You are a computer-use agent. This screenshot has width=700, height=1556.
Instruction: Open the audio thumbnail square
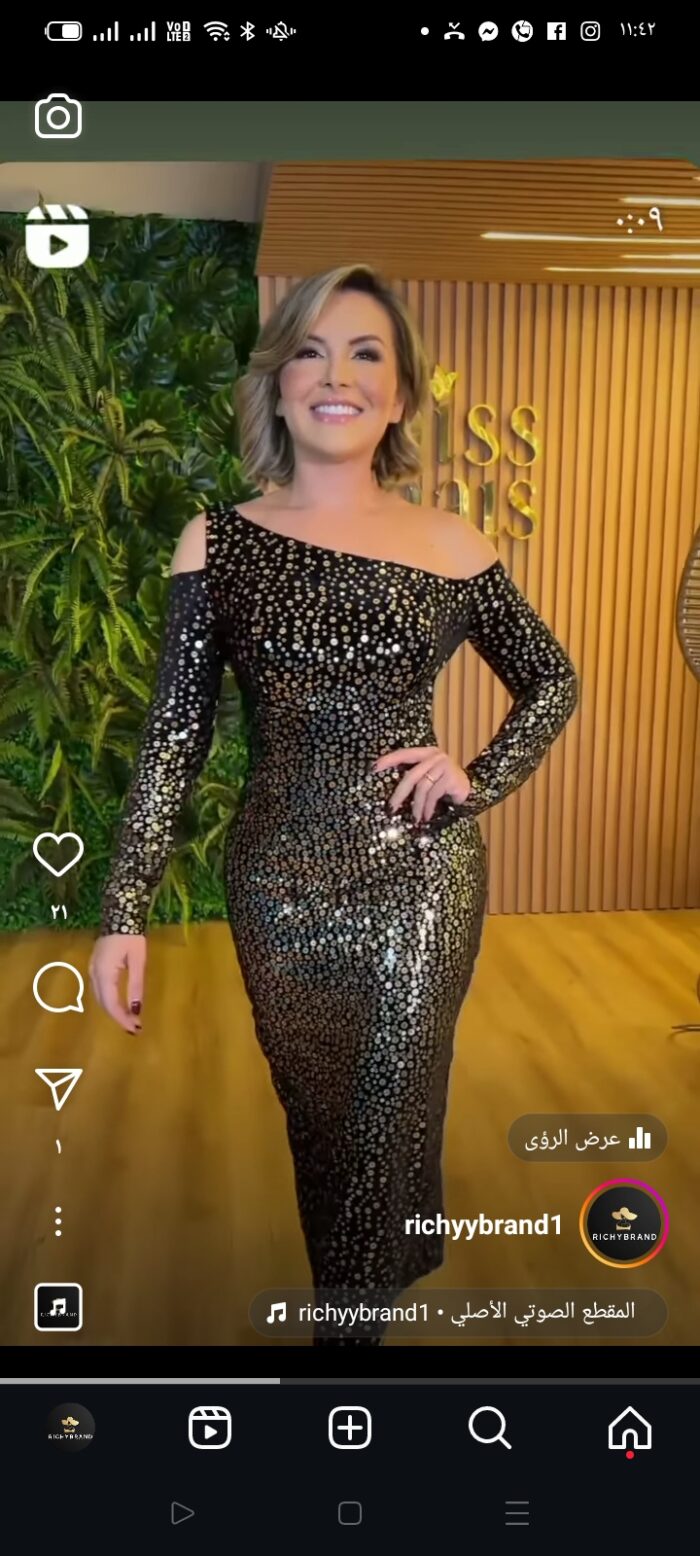tap(58, 1307)
